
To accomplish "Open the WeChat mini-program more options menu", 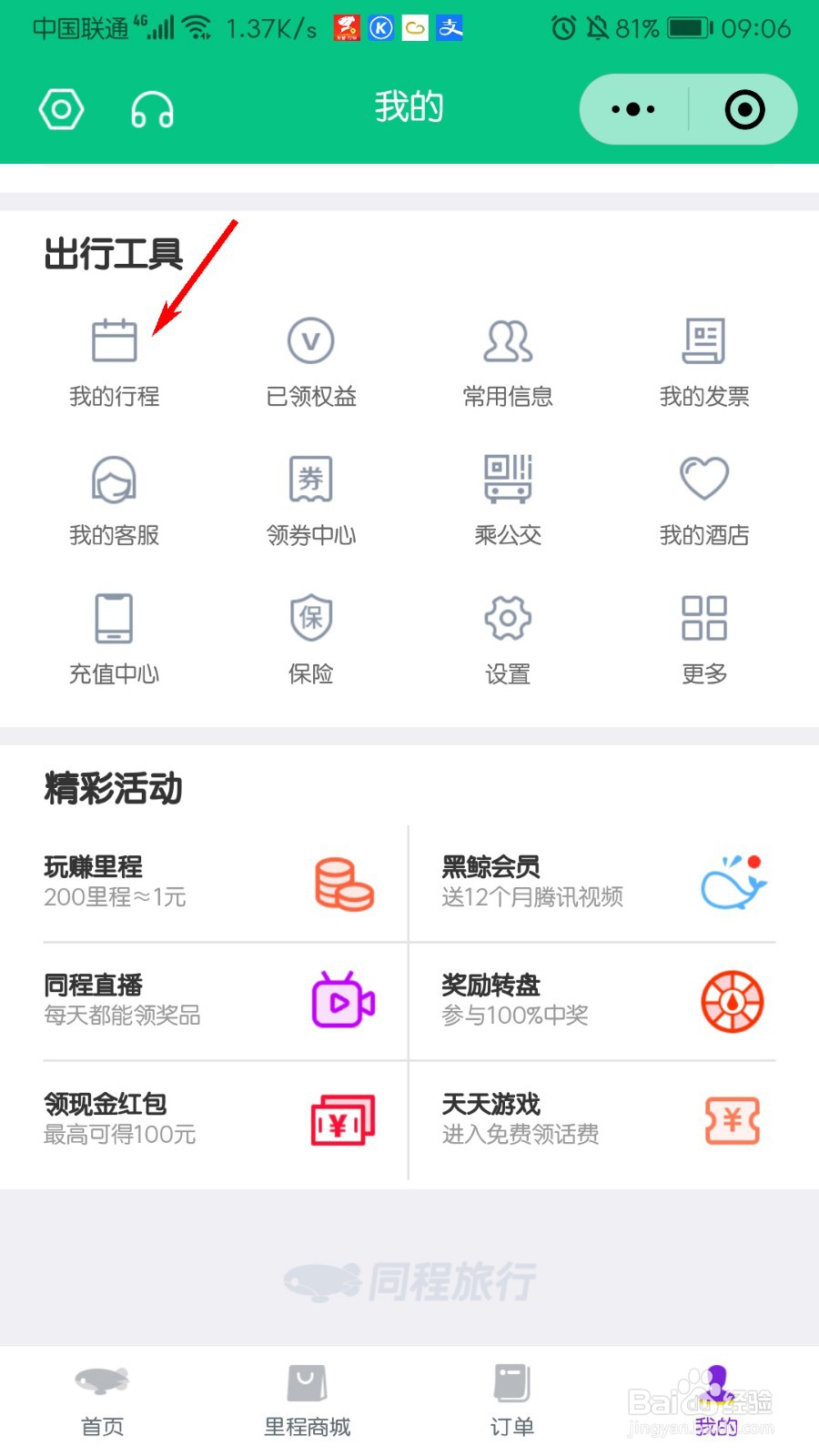I will (x=632, y=108).
